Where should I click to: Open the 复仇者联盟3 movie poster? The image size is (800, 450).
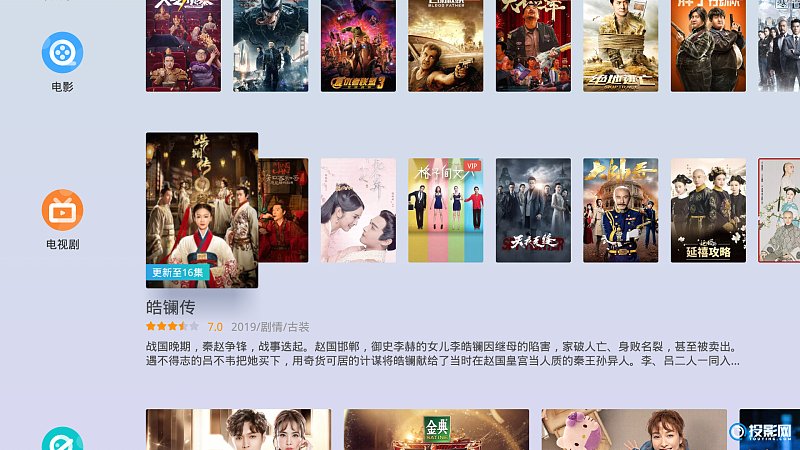coord(358,45)
